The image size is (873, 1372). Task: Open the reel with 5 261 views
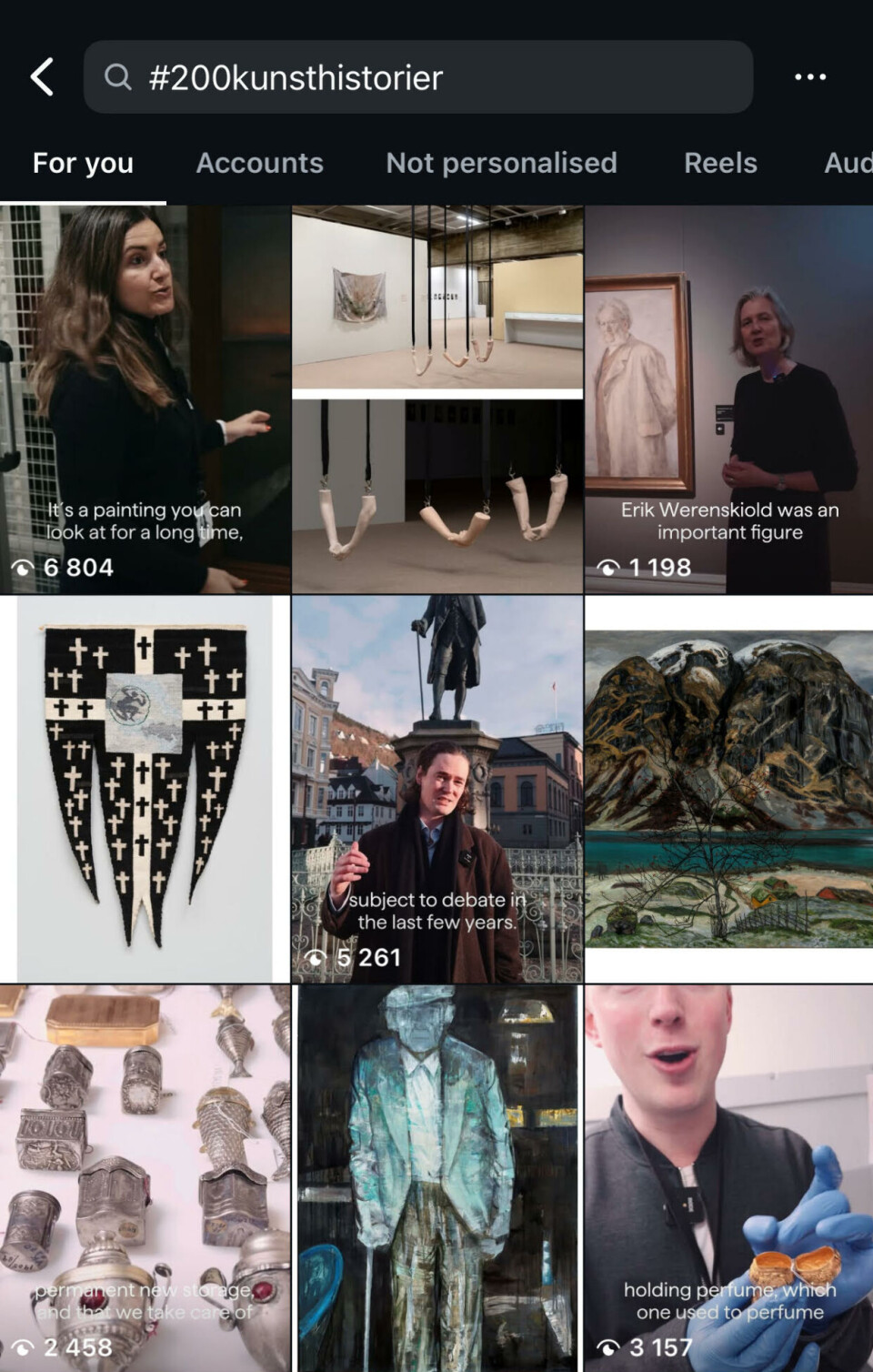click(437, 789)
